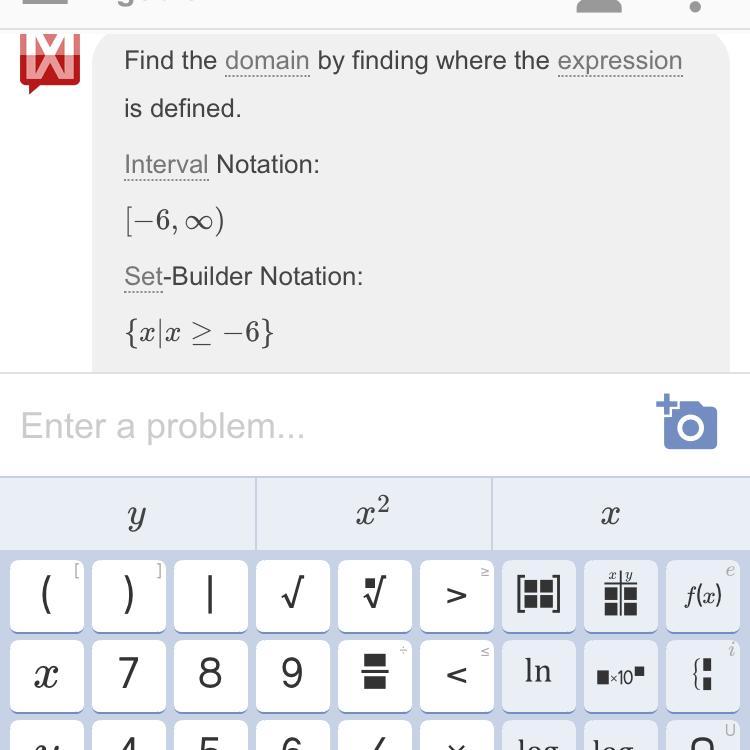Screen dimensions: 750x750
Task: Open the definition link for 'domain'
Action: [267, 60]
